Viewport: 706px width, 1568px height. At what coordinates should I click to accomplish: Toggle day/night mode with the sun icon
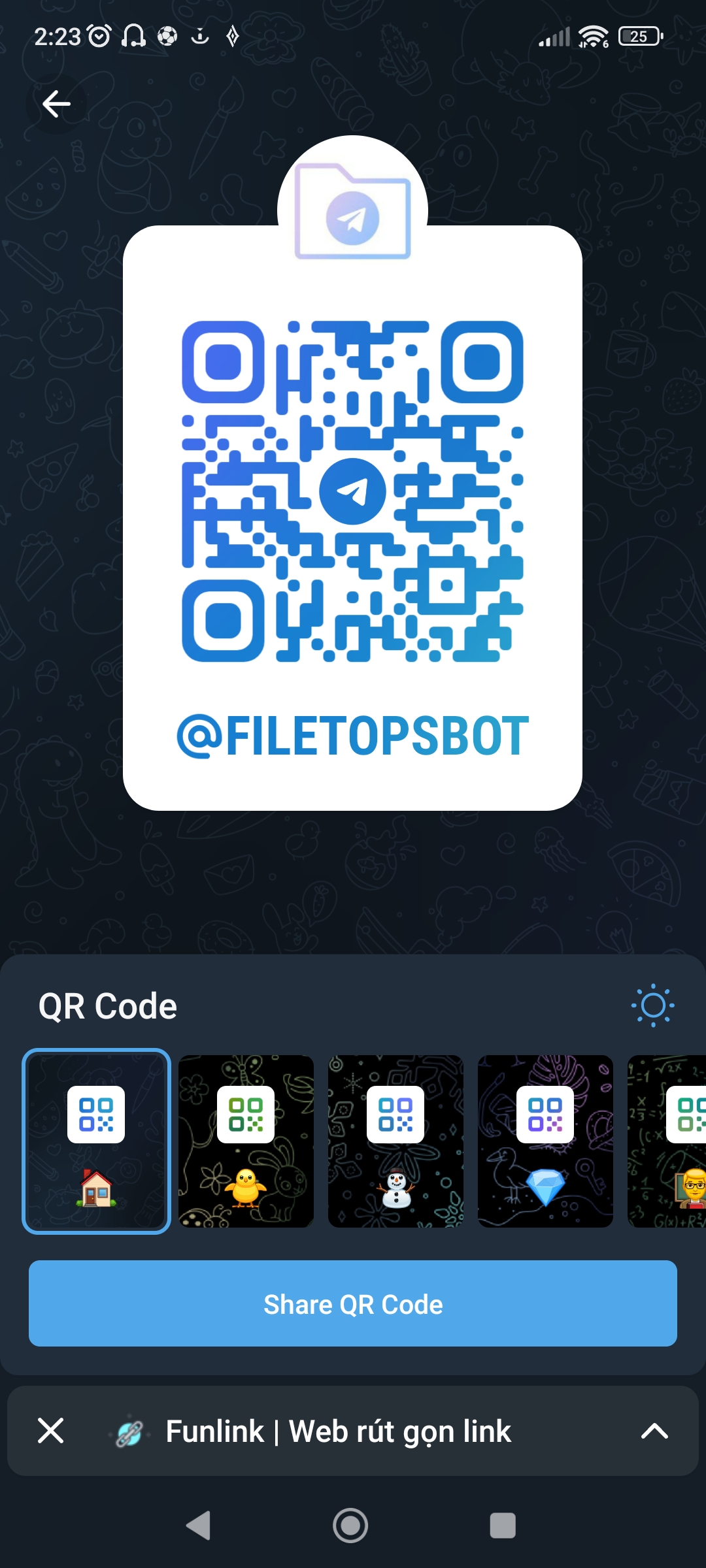[x=652, y=1005]
